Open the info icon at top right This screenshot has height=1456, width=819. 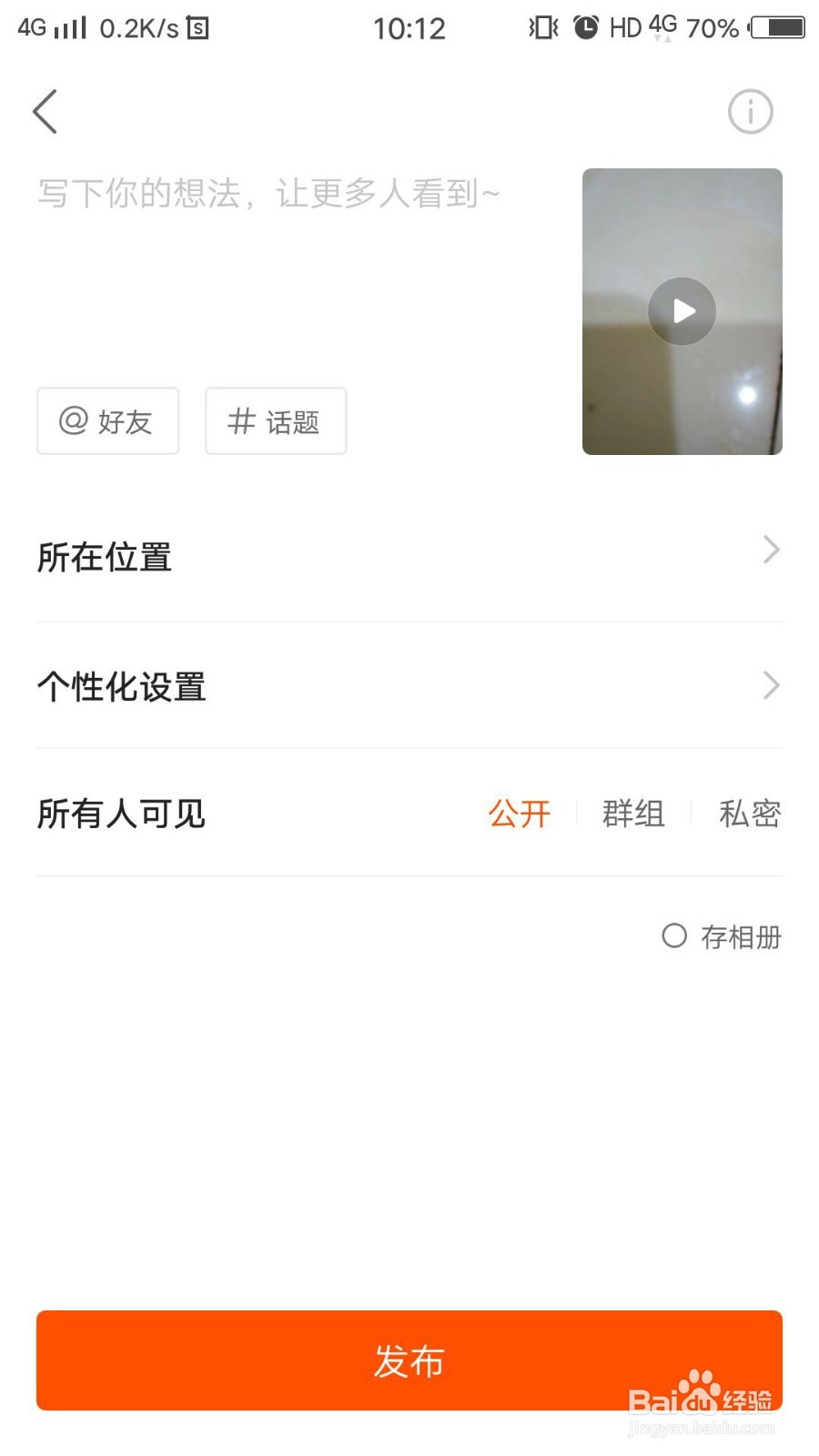pos(749,112)
